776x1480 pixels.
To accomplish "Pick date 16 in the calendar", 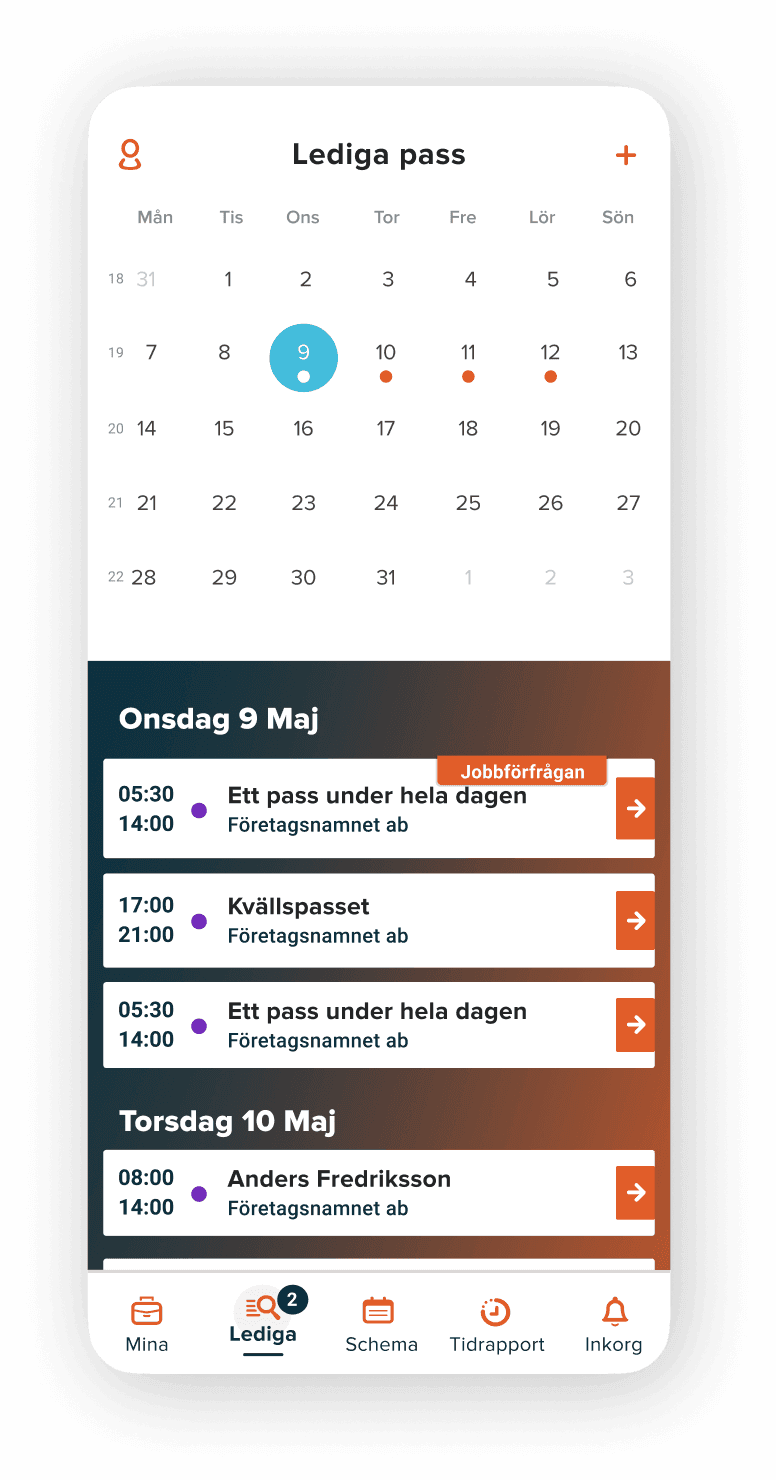I will coord(304,429).
